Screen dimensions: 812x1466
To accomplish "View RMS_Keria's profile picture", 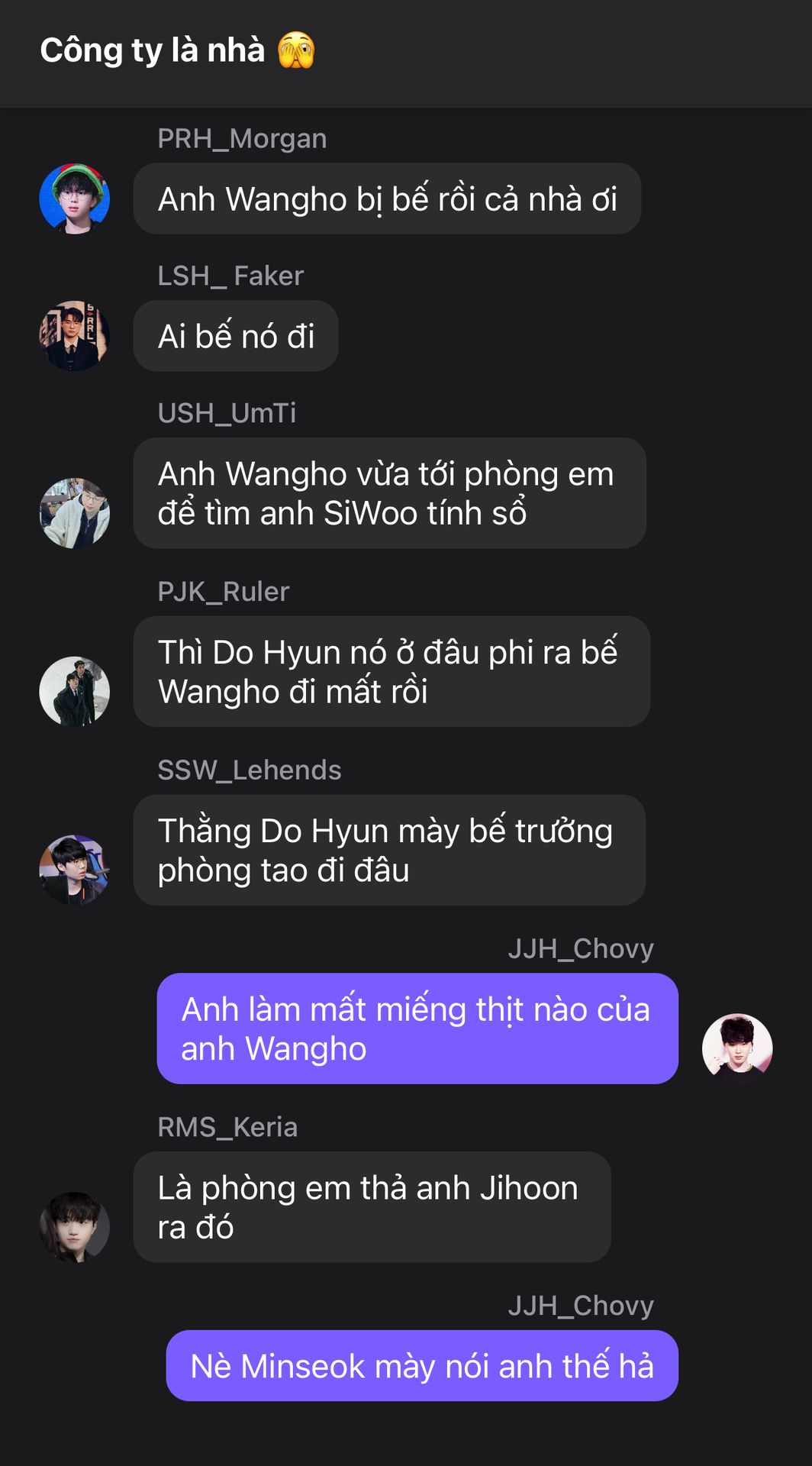I will click(x=74, y=1228).
